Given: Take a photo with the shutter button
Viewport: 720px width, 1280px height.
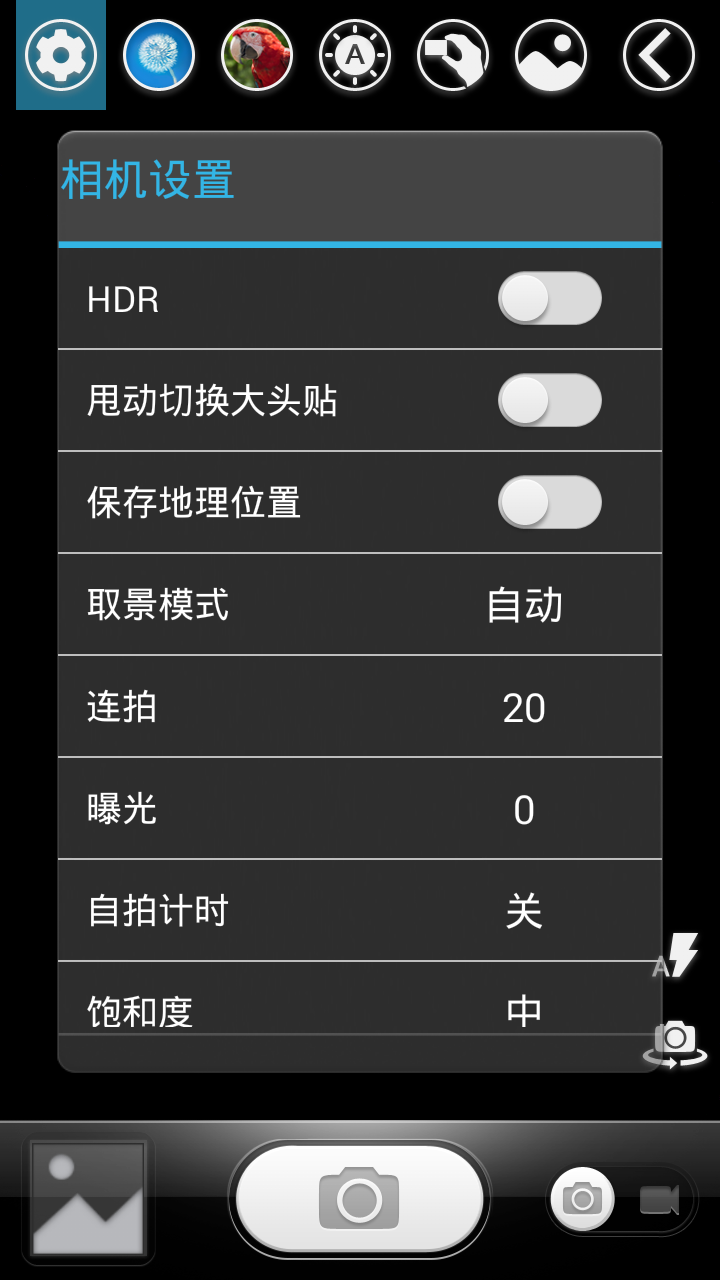Looking at the screenshot, I should point(360,1198).
